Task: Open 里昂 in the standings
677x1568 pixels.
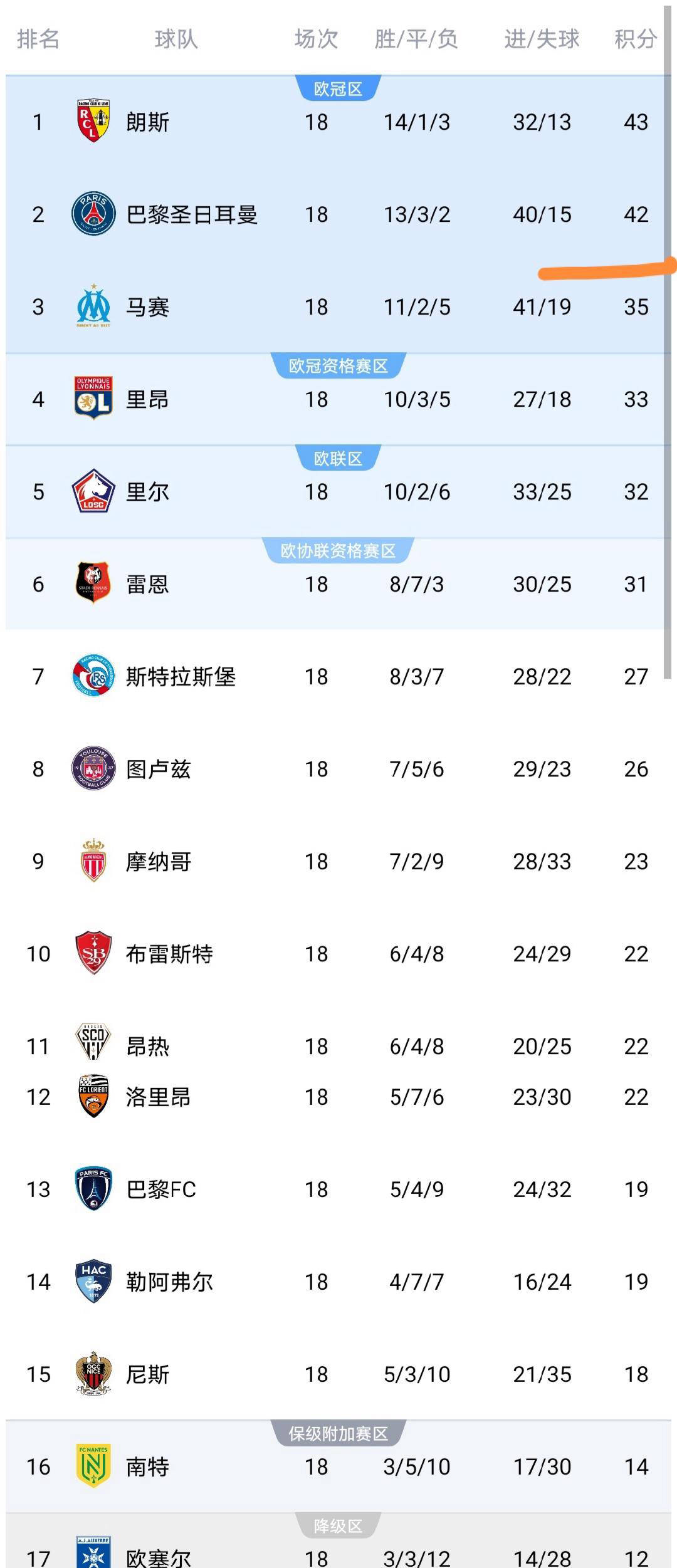Action: click(148, 400)
